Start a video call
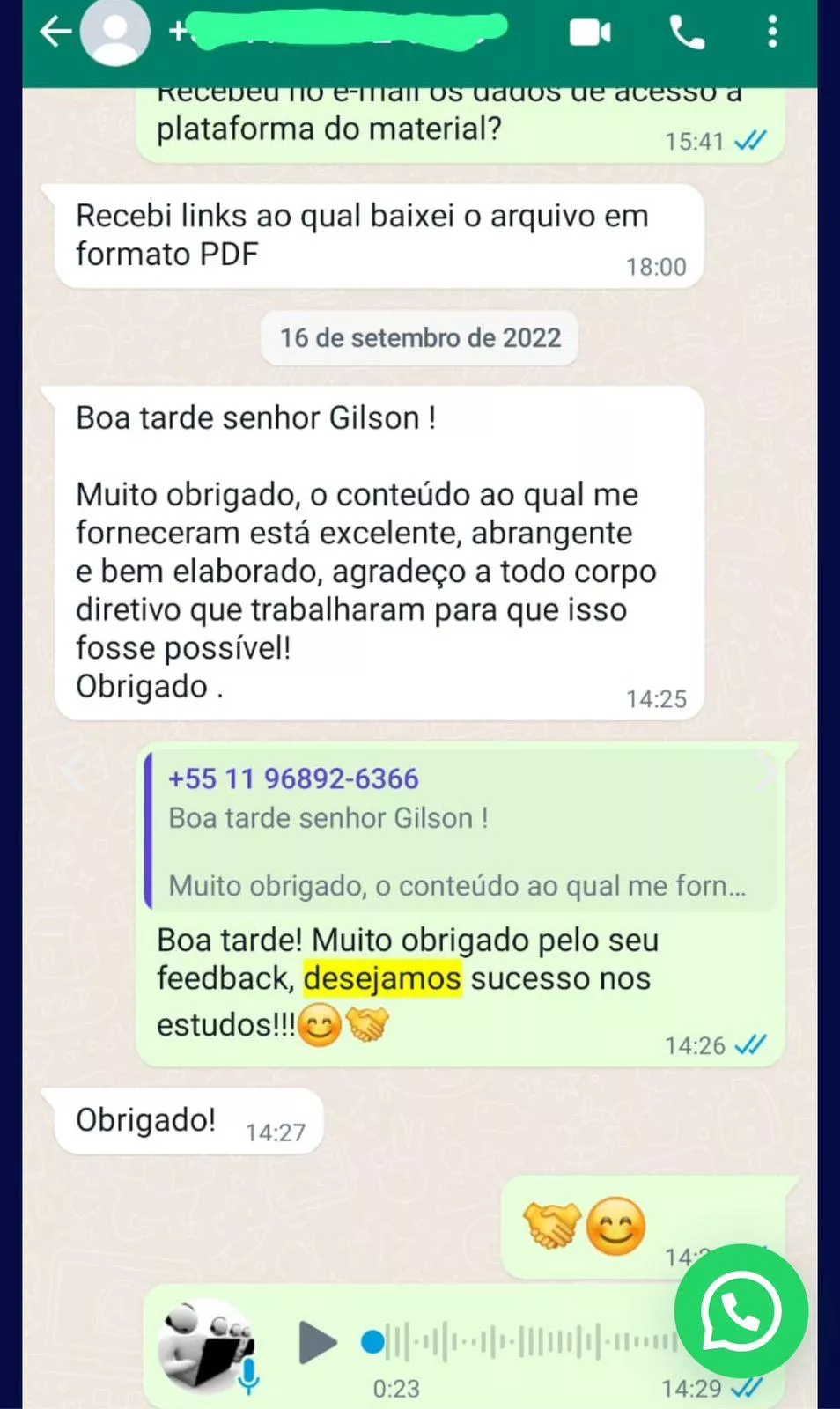This screenshot has height=1409, width=840. [589, 33]
